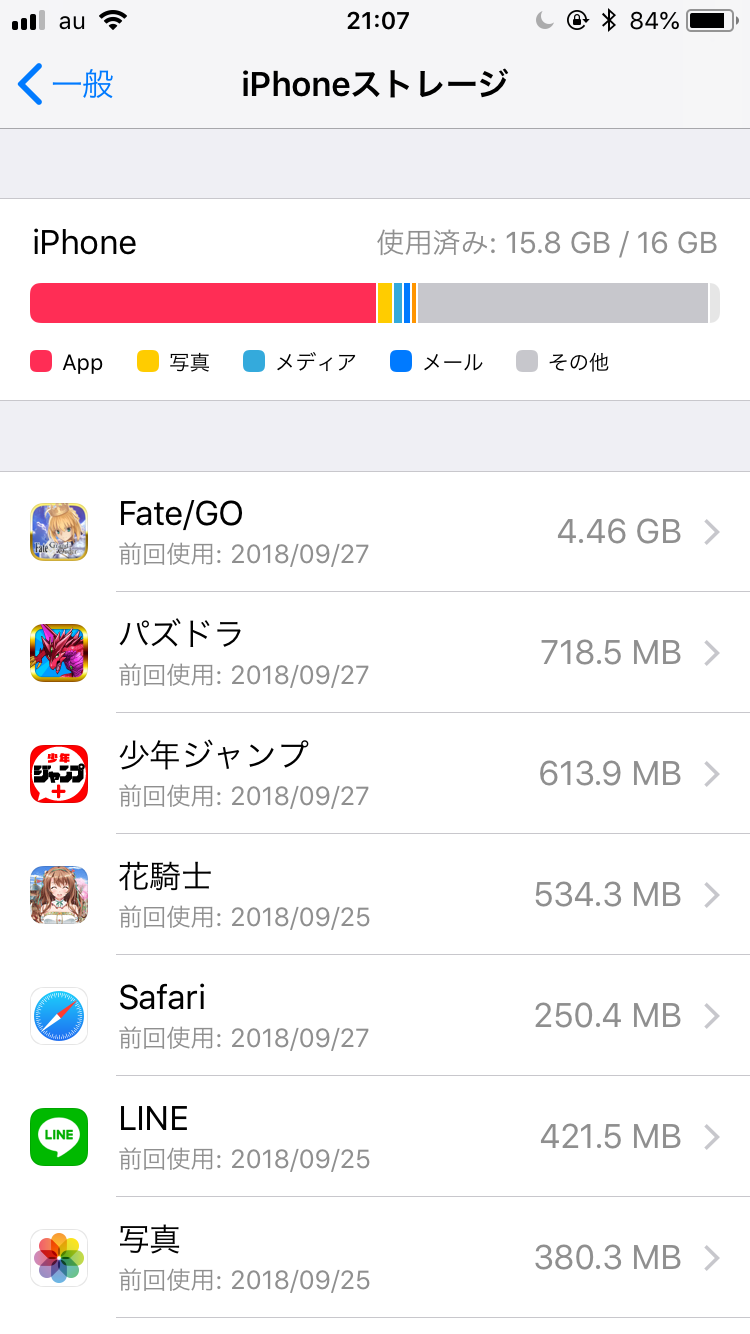Open Fate/GO storage details
The height and width of the screenshot is (1334, 750).
[375, 532]
